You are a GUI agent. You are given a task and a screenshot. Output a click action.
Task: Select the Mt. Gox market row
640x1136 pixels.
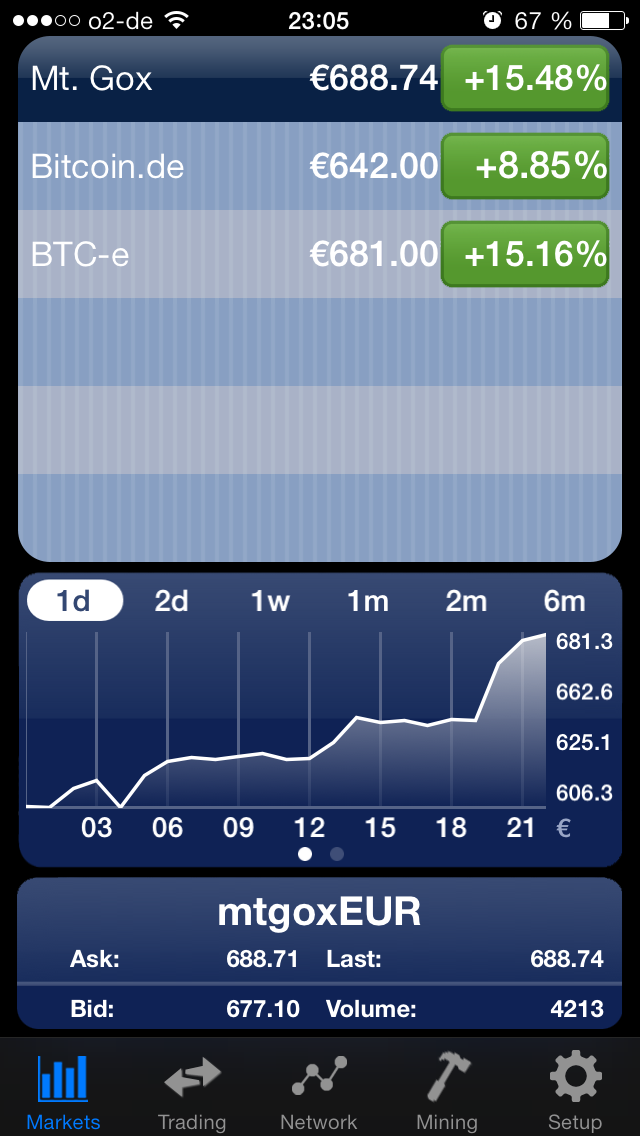(320, 78)
